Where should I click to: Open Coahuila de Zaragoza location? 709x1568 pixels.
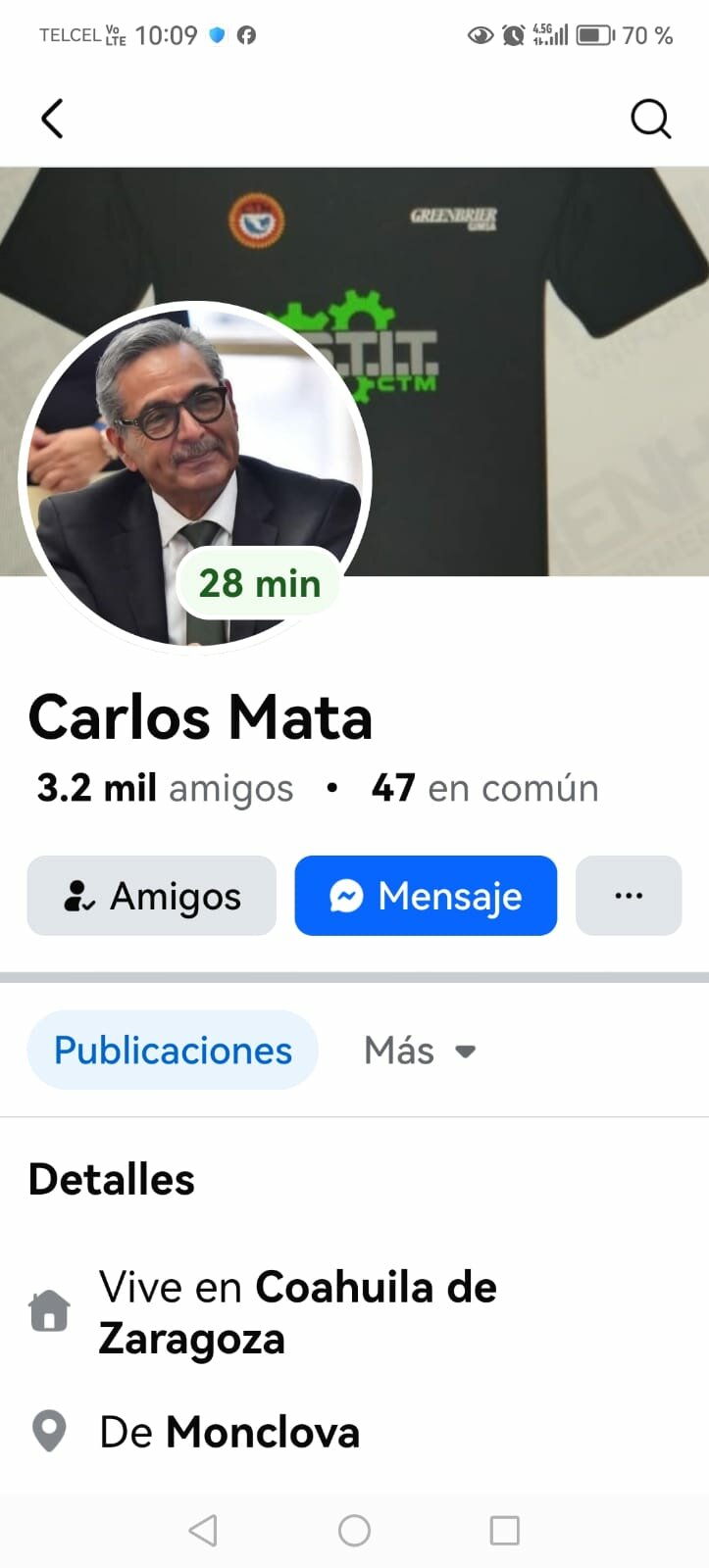click(376, 1288)
